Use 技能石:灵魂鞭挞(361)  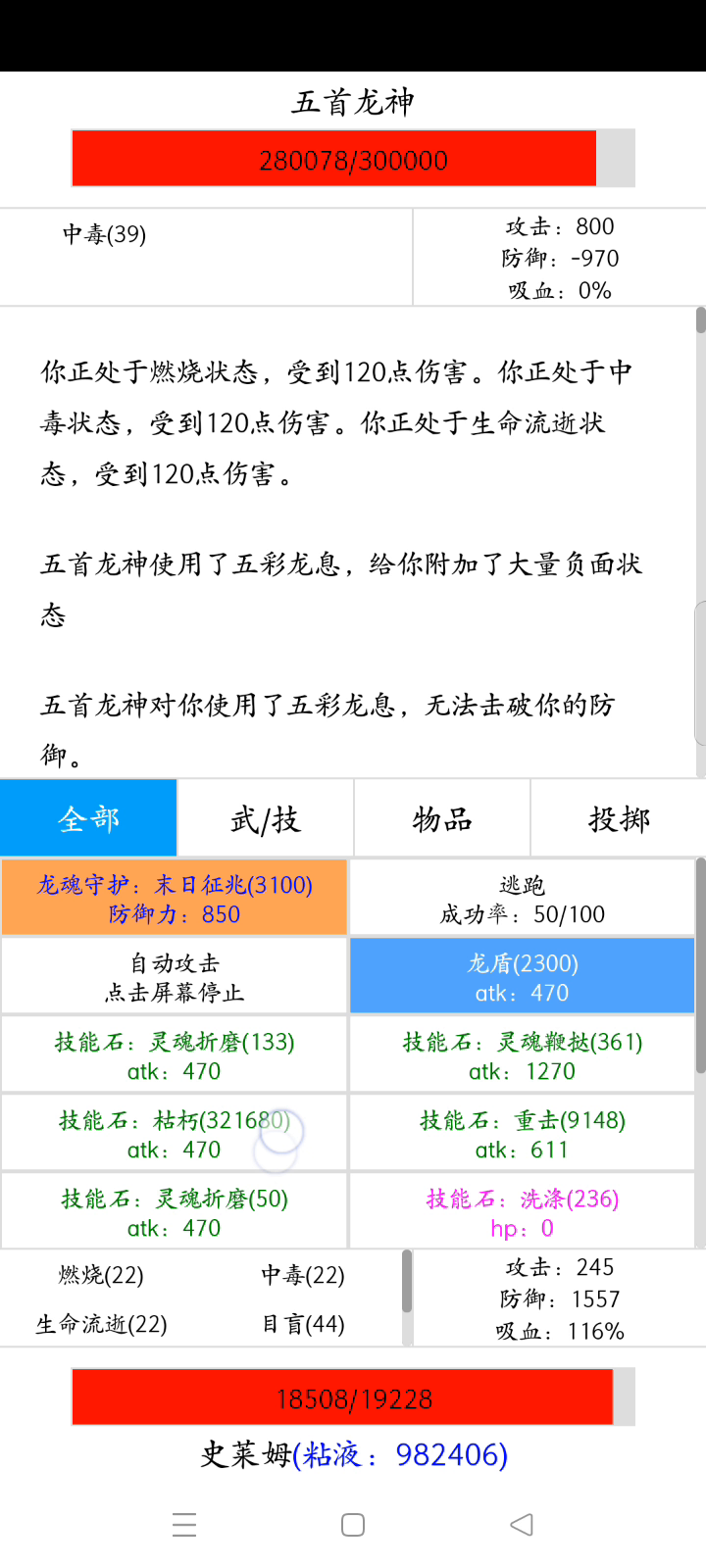pyautogui.click(x=522, y=1055)
